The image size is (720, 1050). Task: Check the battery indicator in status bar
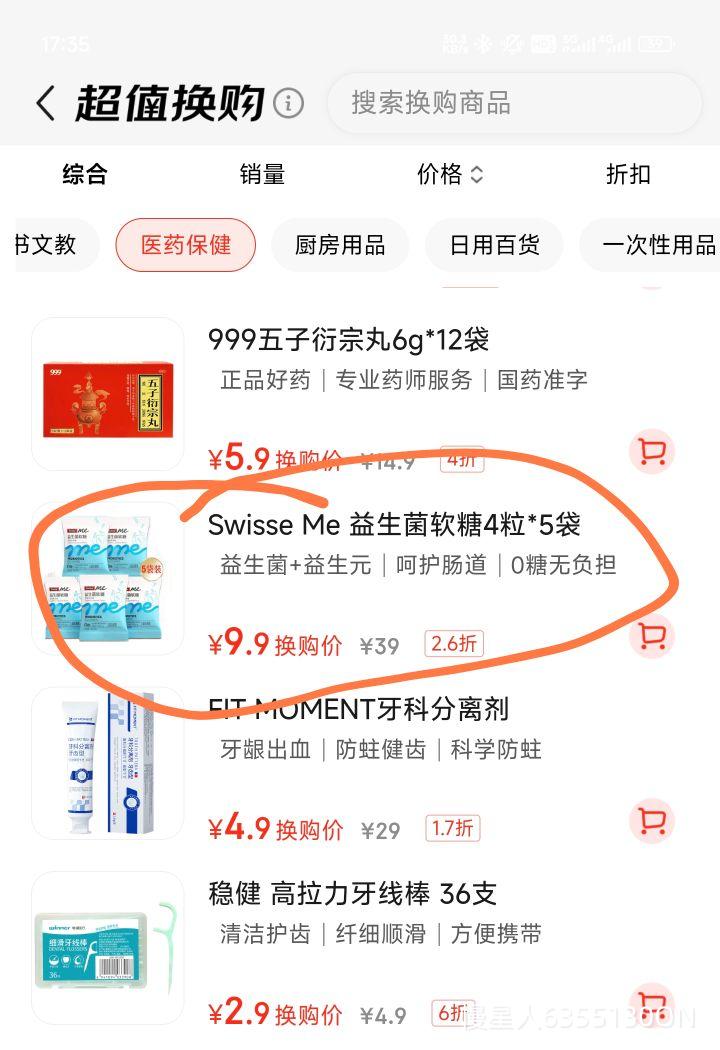(x=655, y=43)
